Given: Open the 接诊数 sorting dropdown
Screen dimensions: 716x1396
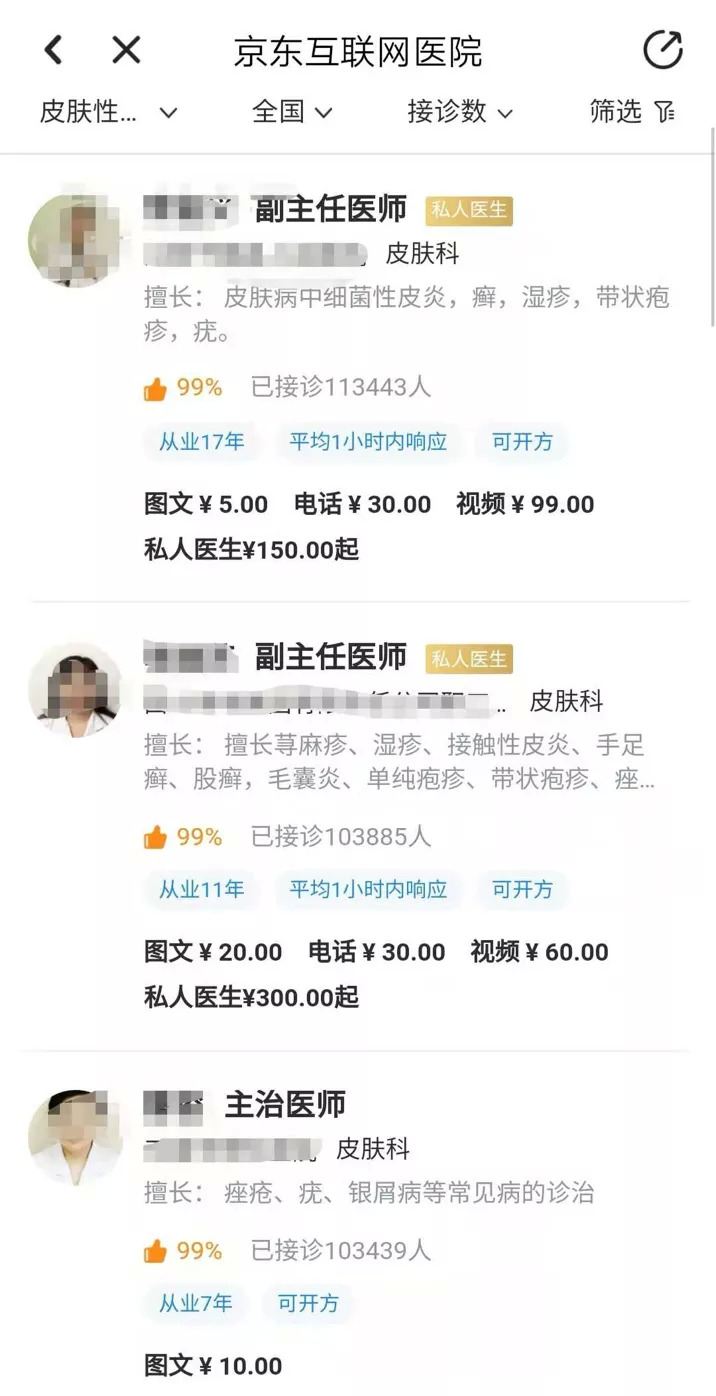Looking at the screenshot, I should click(x=460, y=112).
